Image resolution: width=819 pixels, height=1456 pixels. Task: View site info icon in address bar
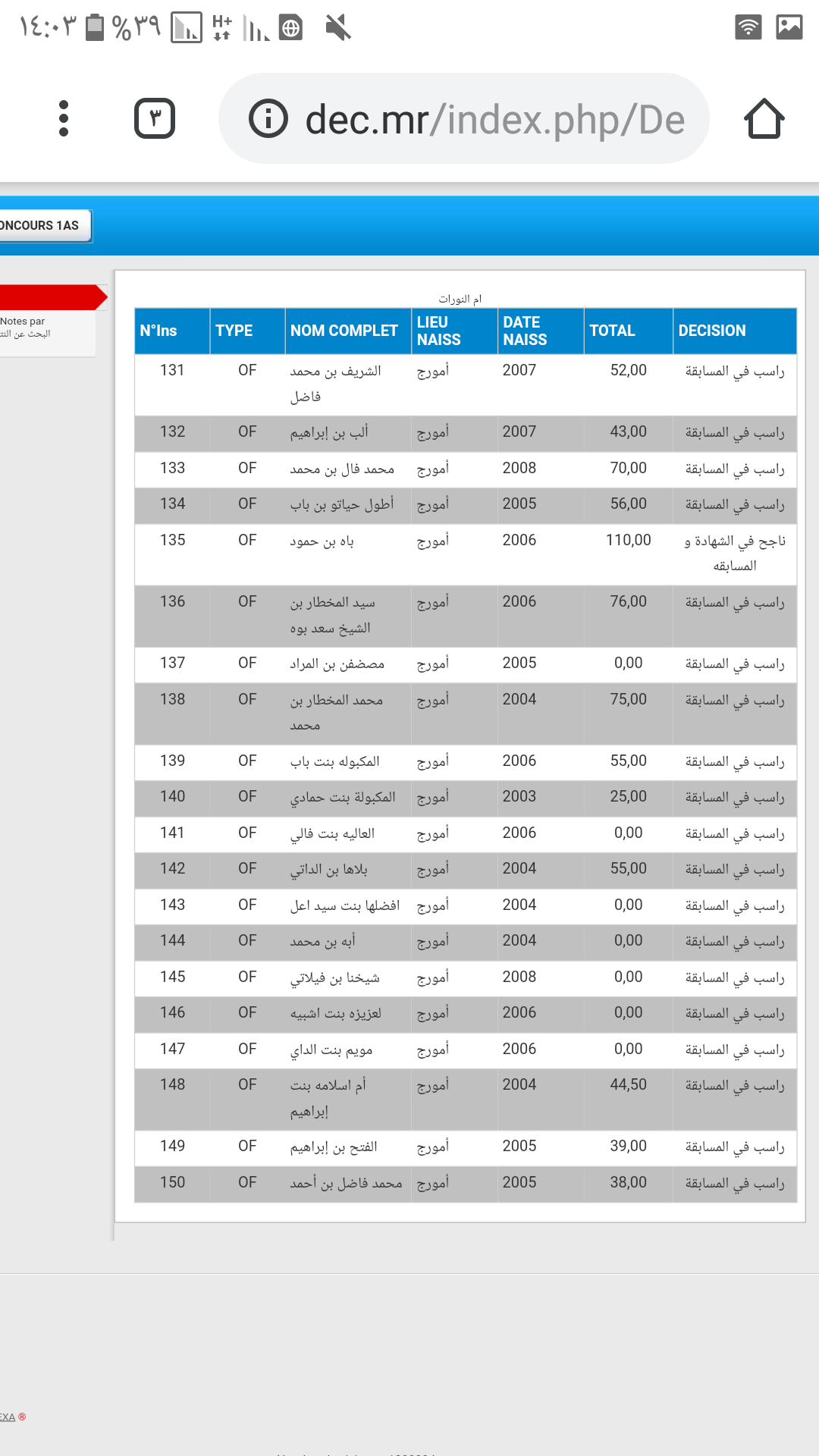pos(268,118)
